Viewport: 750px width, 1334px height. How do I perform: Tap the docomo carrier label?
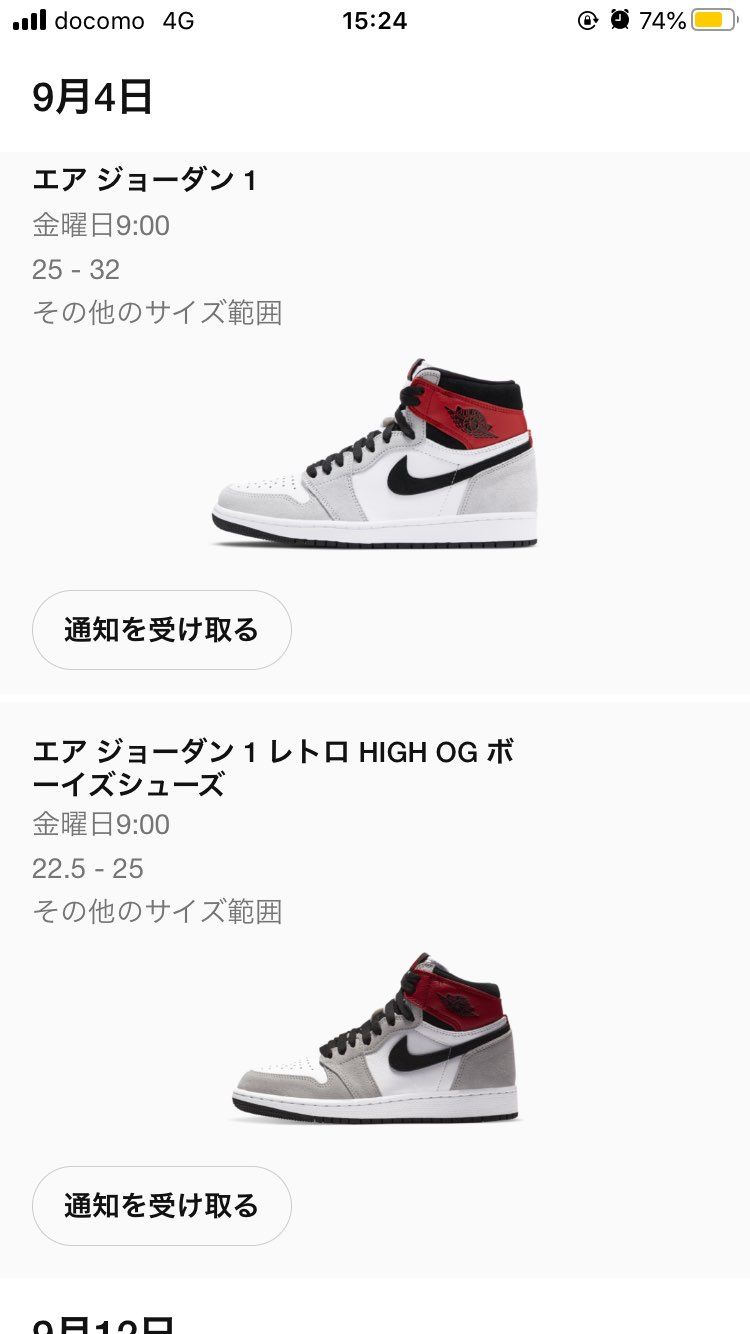(x=100, y=19)
